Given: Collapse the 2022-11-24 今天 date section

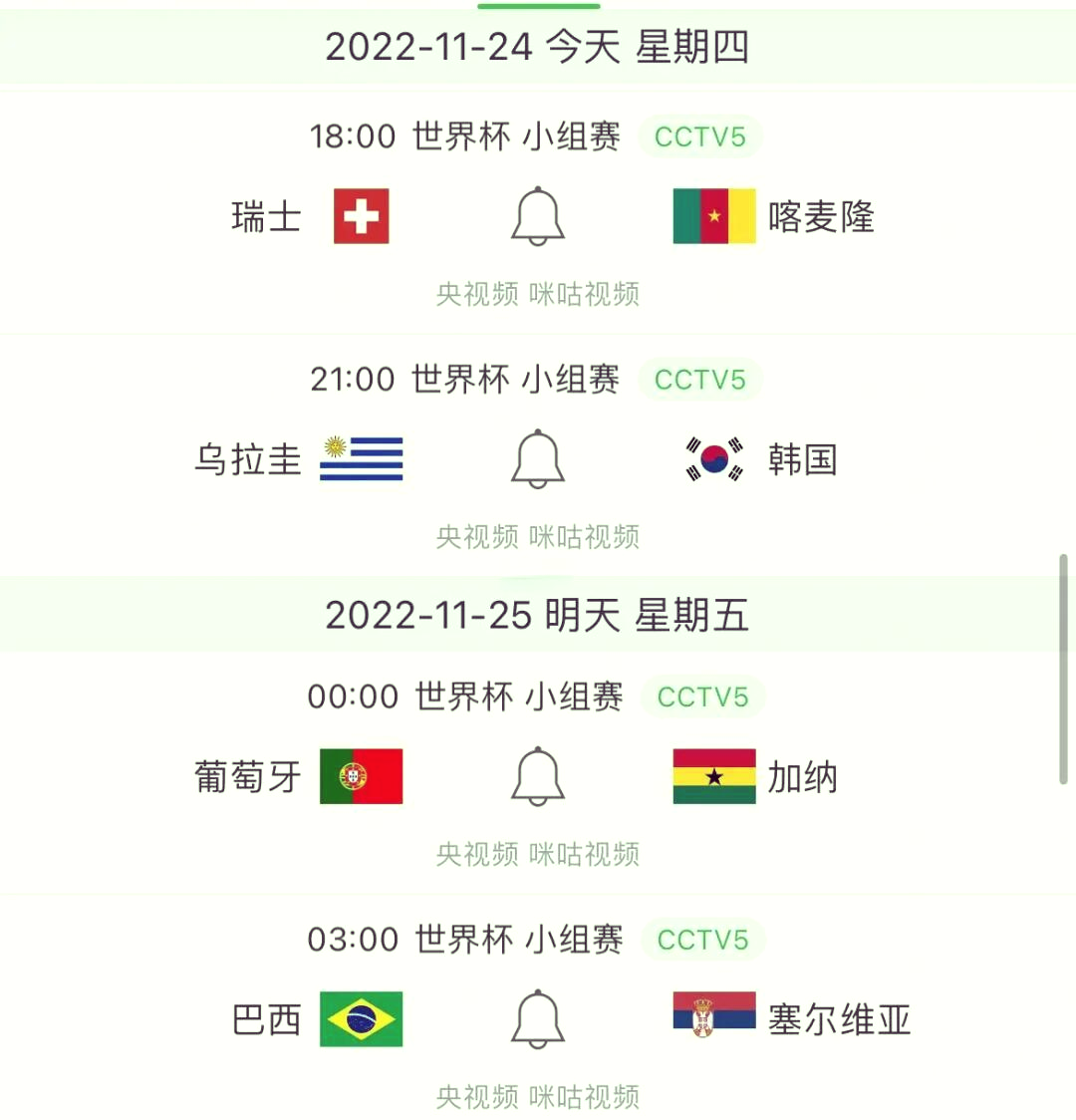Looking at the screenshot, I should [538, 47].
